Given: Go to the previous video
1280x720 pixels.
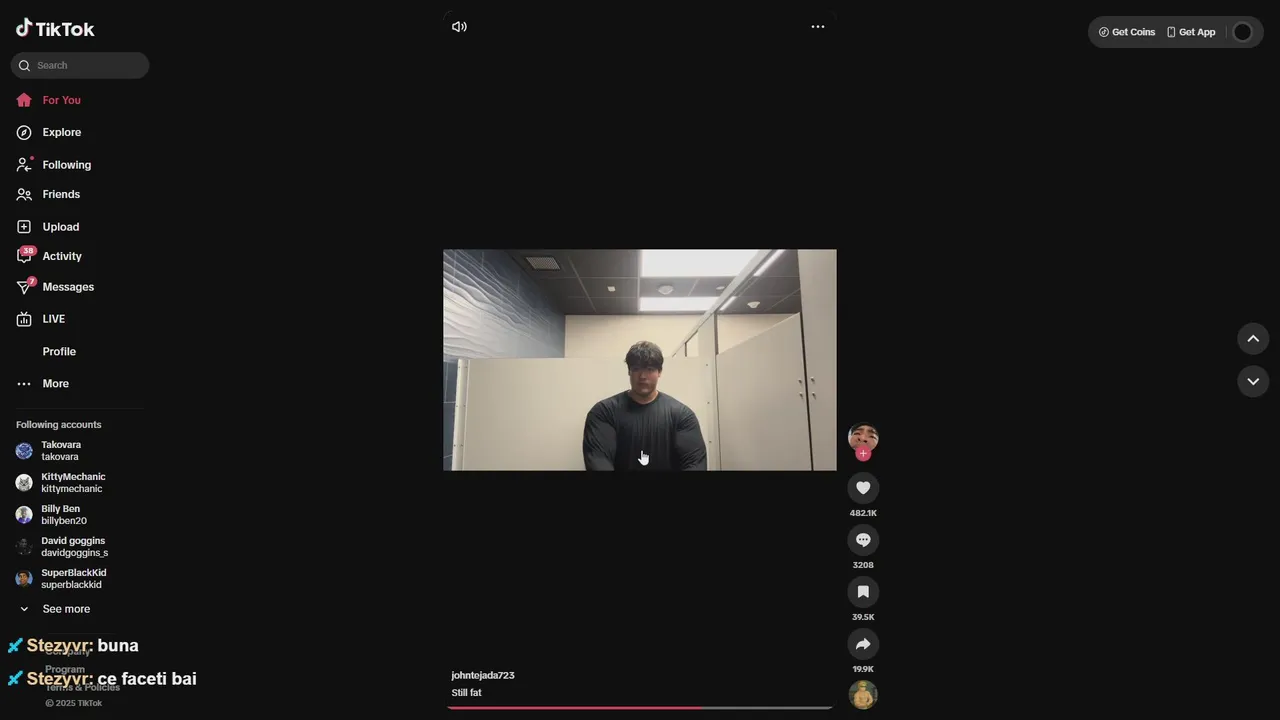Looking at the screenshot, I should coord(1252,339).
